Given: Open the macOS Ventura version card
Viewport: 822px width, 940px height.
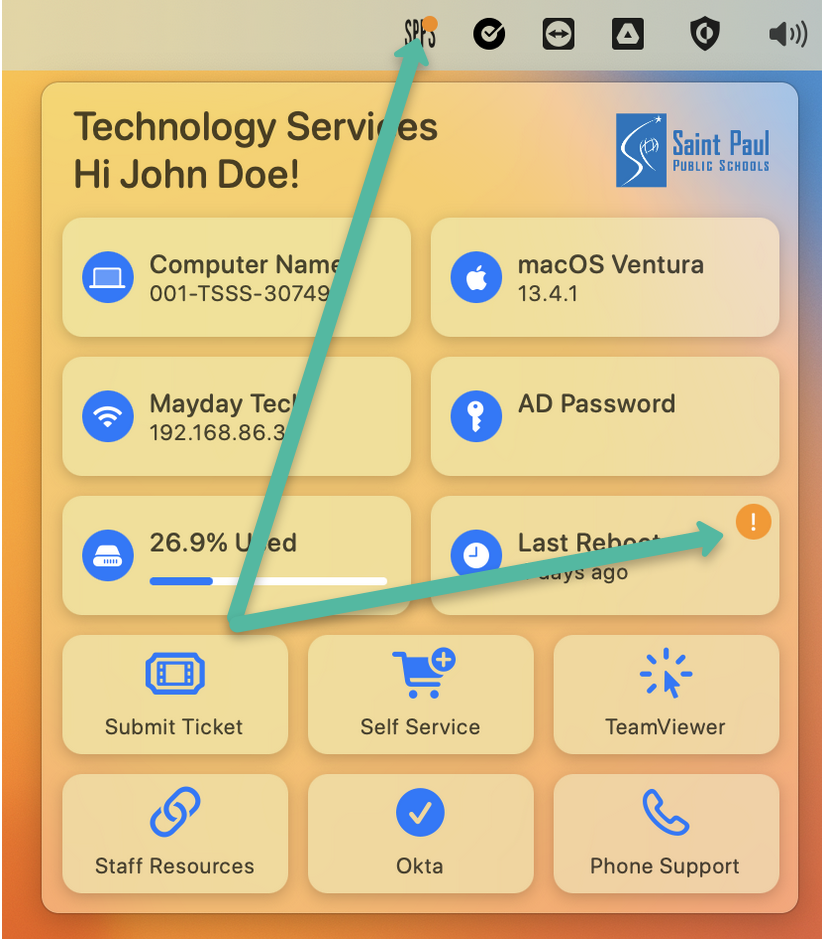Looking at the screenshot, I should (604, 277).
